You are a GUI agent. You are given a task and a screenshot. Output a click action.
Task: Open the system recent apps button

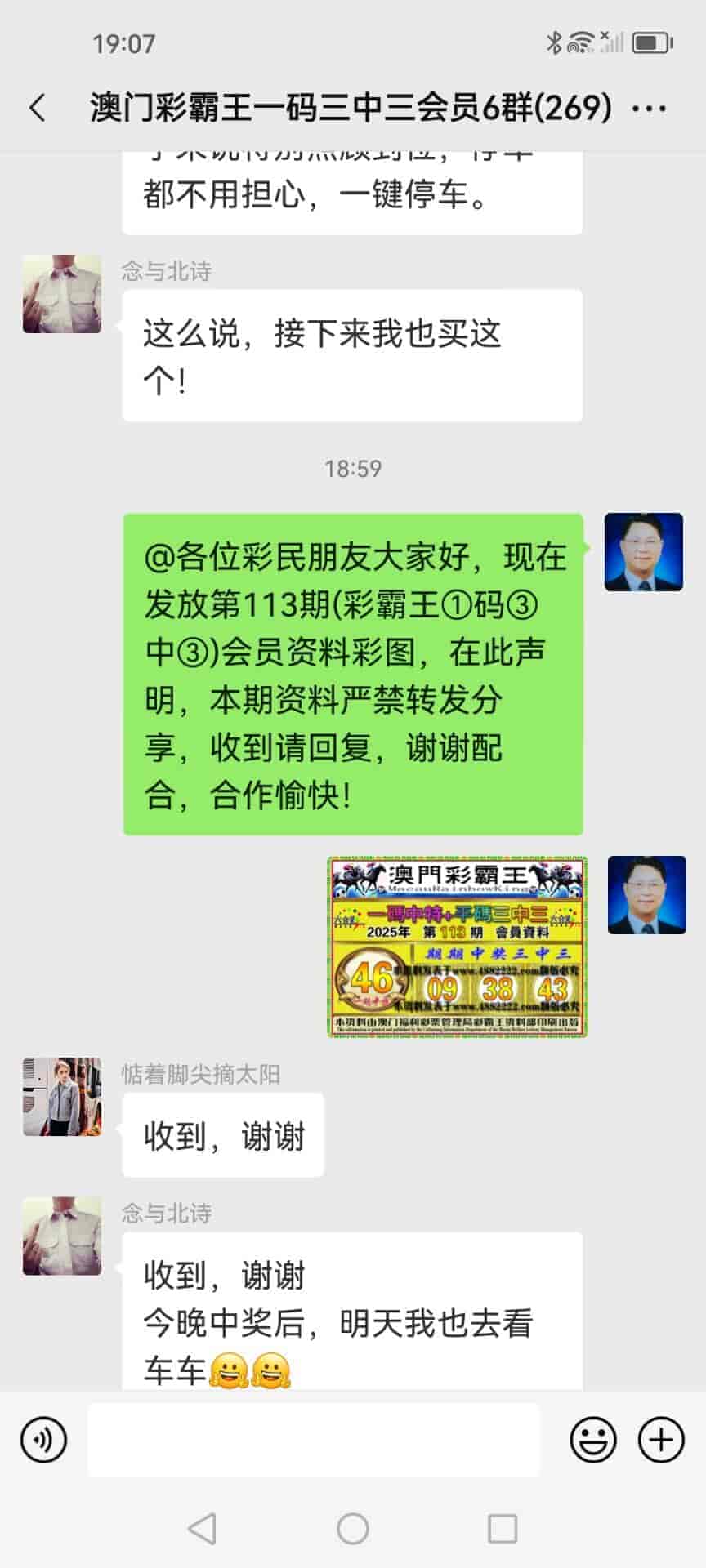[502, 1528]
